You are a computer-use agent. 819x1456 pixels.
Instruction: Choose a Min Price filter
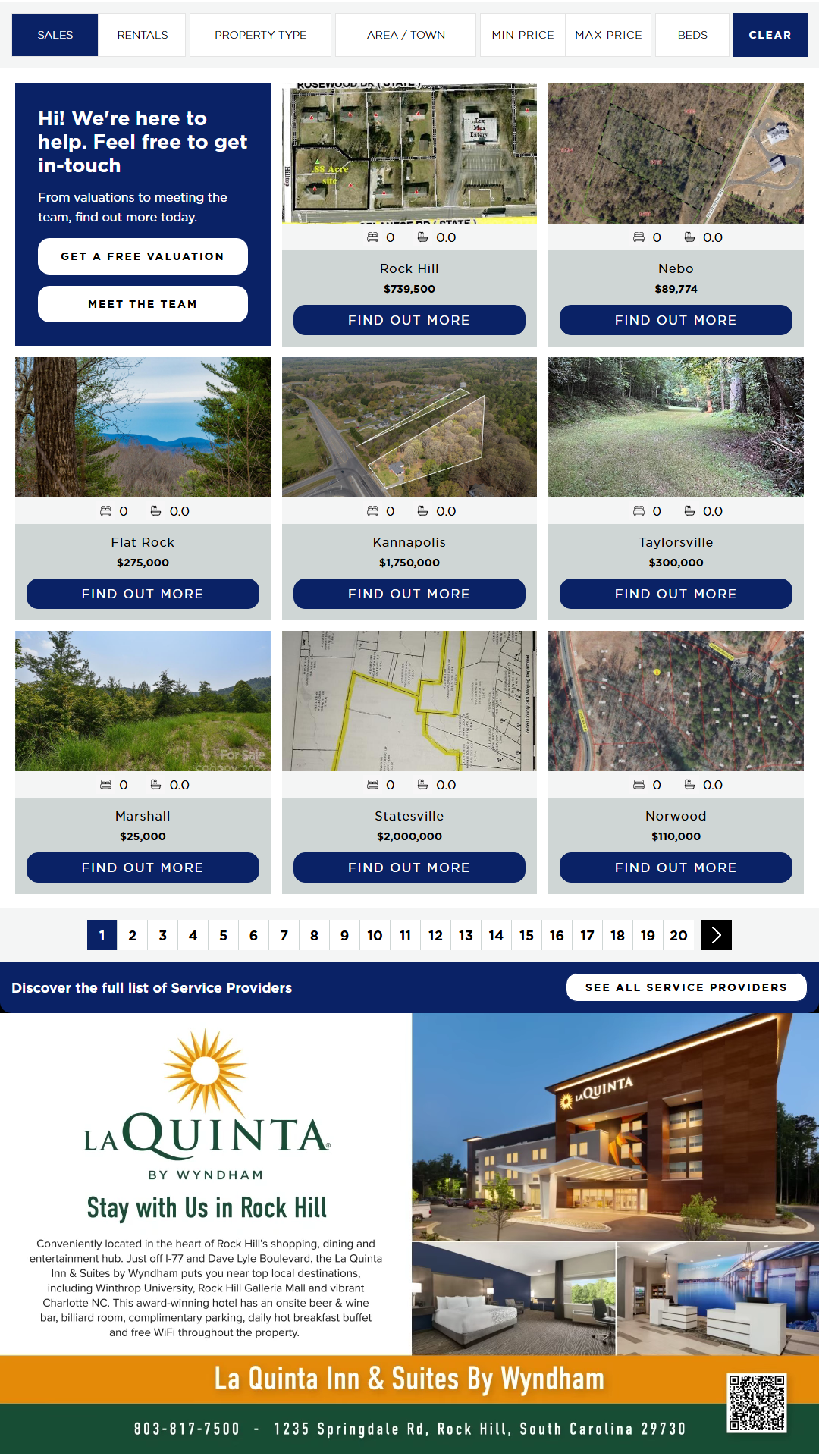click(522, 35)
